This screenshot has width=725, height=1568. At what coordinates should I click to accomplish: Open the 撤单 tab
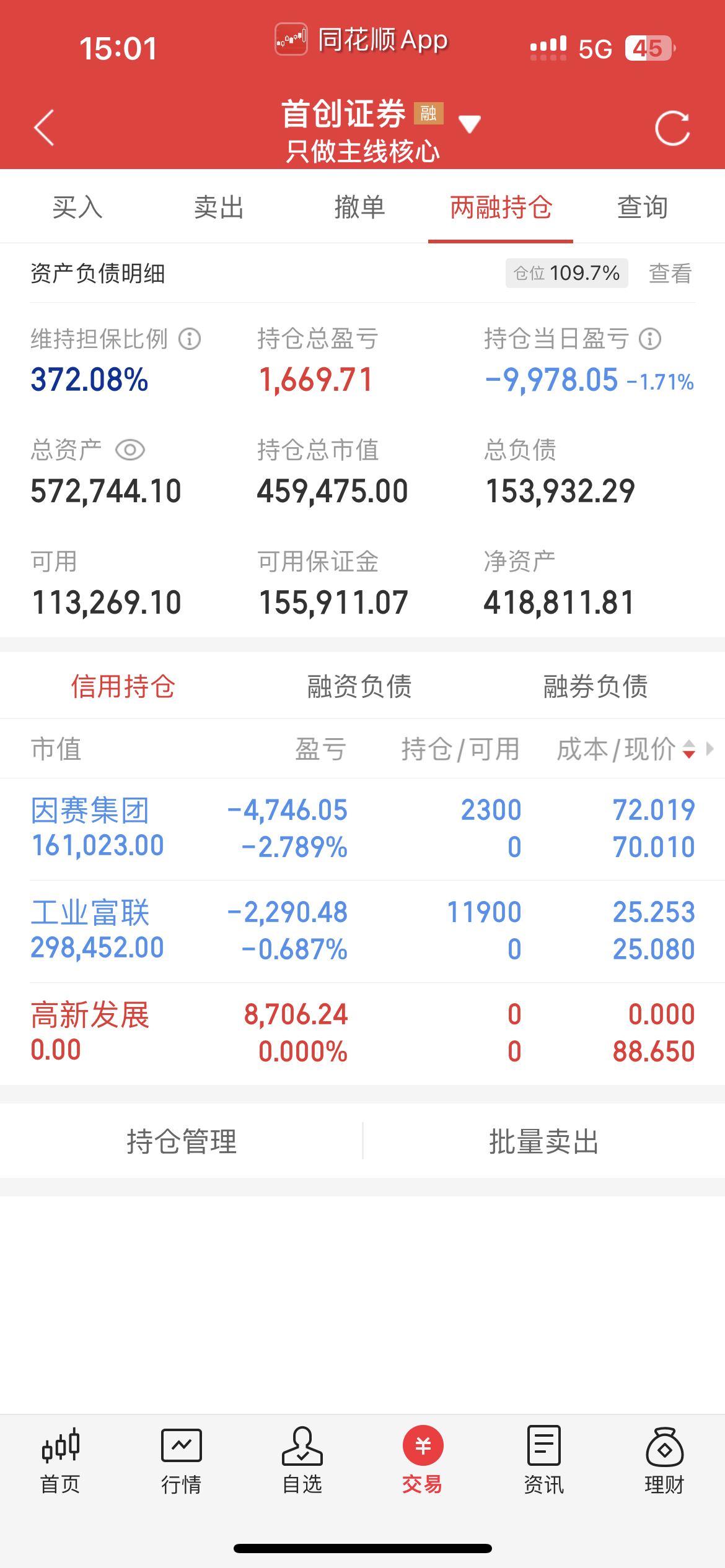click(359, 207)
